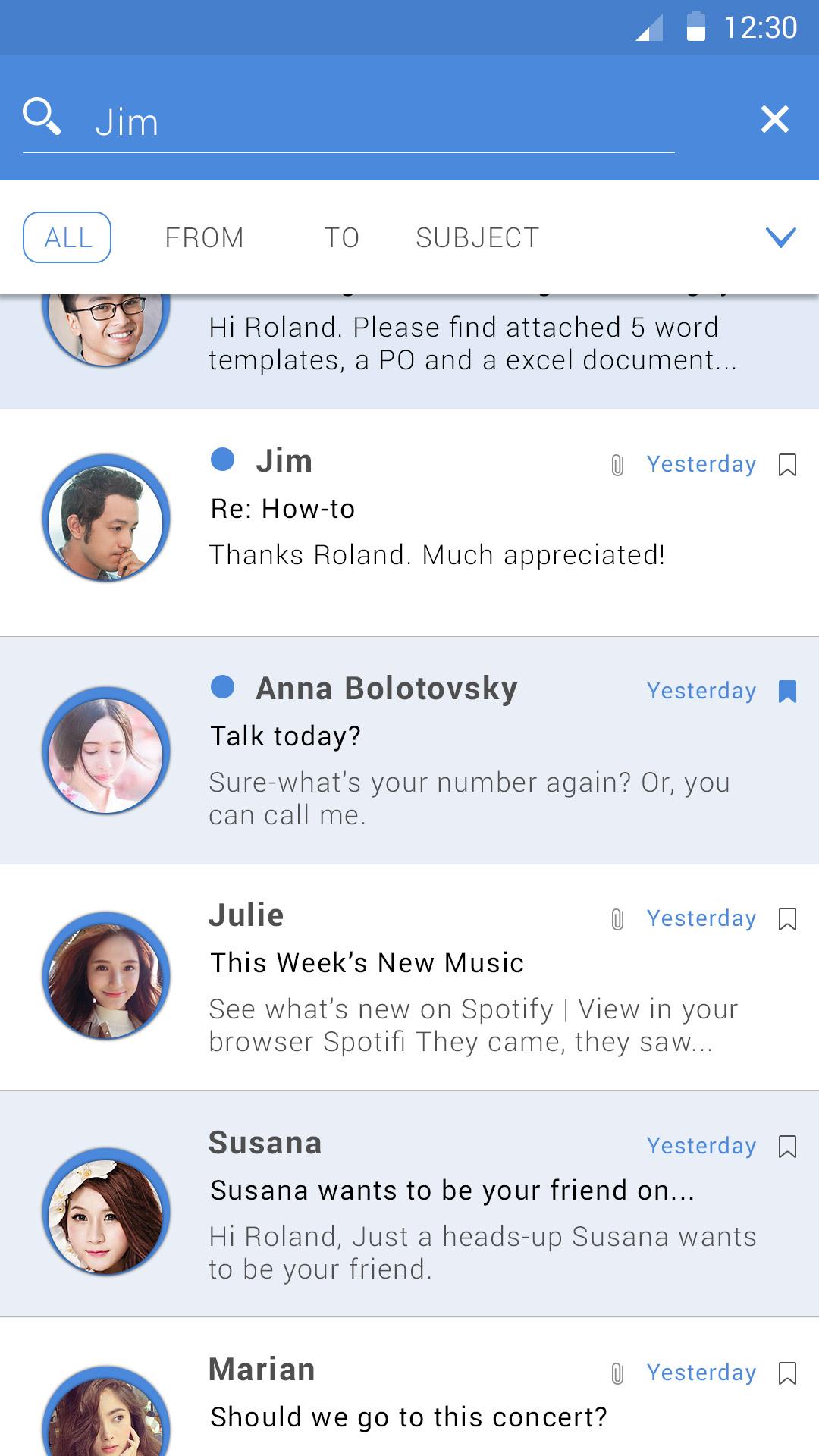The width and height of the screenshot is (819, 1456).
Task: Bookmark Marian's email
Action: pos(787,1373)
